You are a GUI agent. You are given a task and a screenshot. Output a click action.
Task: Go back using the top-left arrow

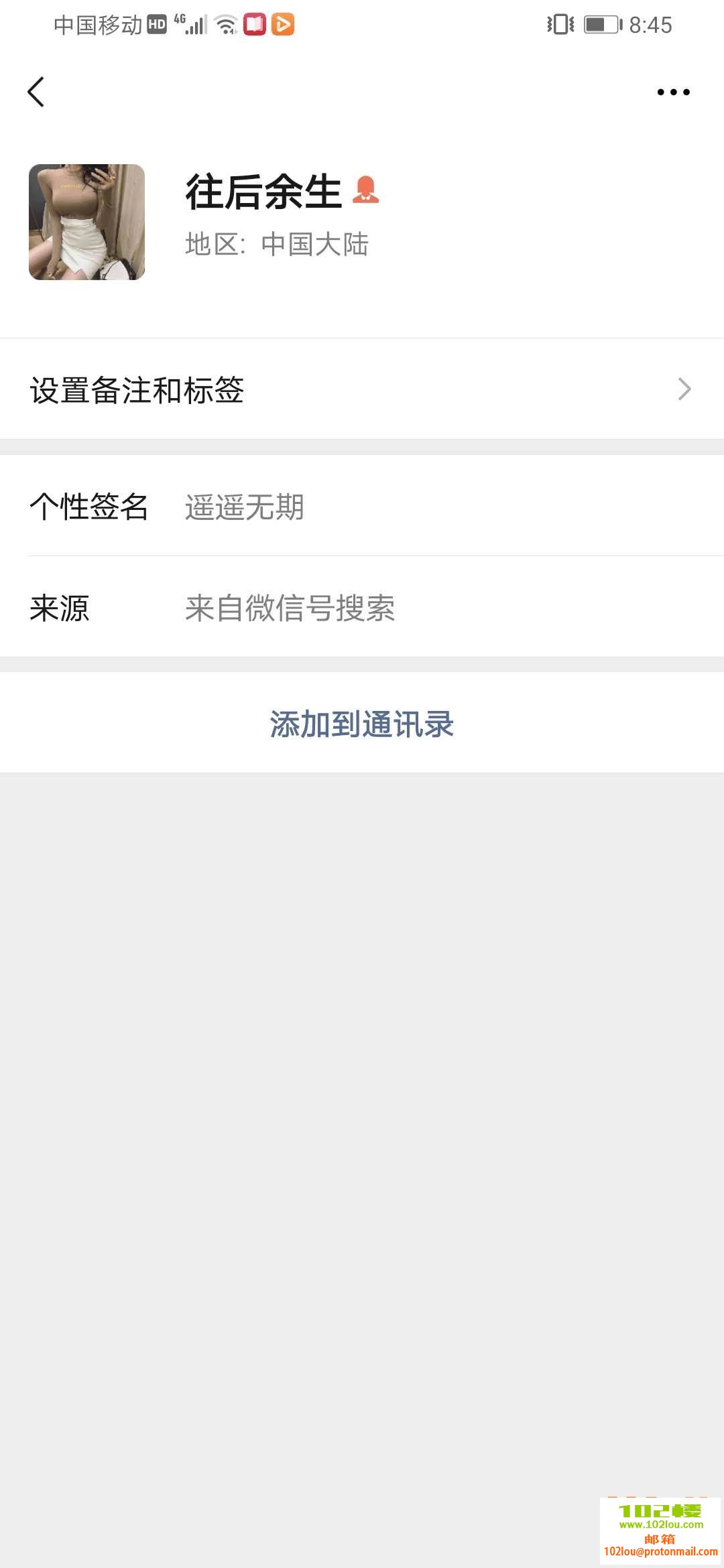[x=36, y=92]
